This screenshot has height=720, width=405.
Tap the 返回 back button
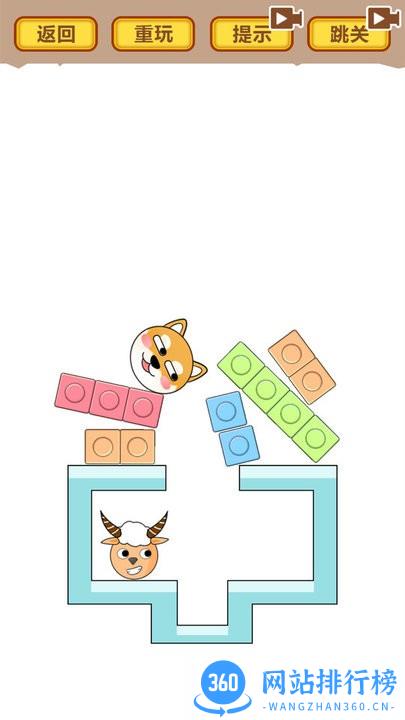56,34
